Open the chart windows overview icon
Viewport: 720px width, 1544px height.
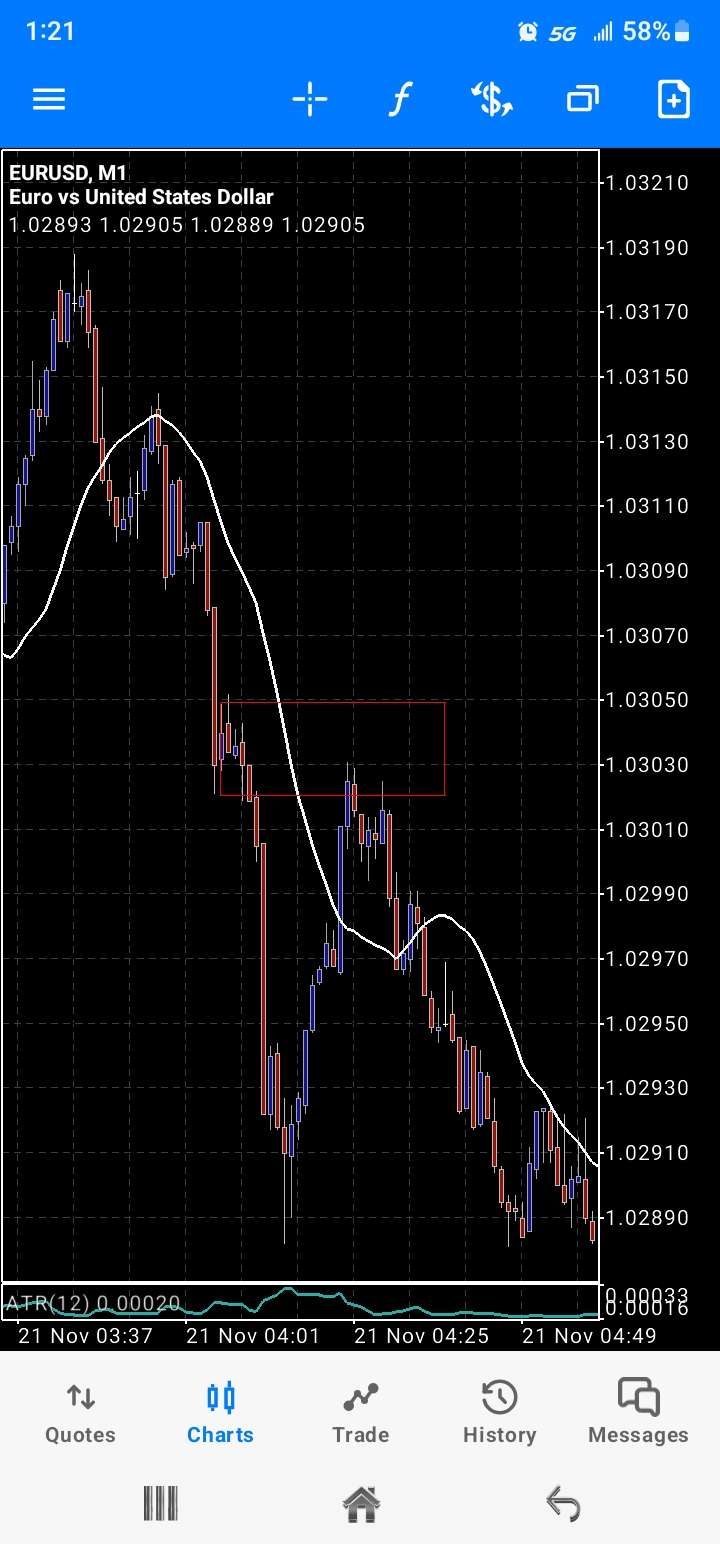pos(582,99)
